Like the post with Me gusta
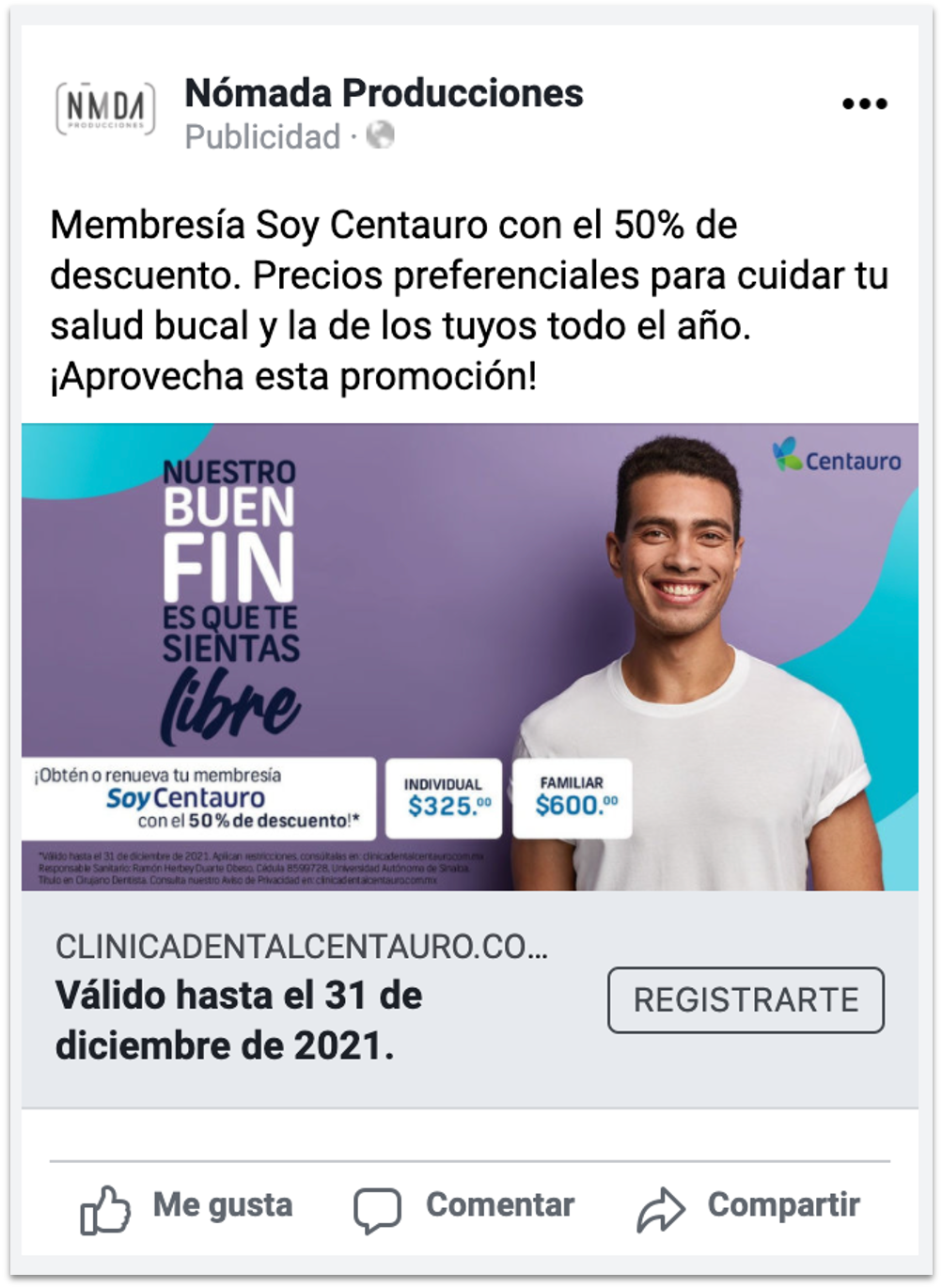The height and width of the screenshot is (1288, 942). point(186,1206)
